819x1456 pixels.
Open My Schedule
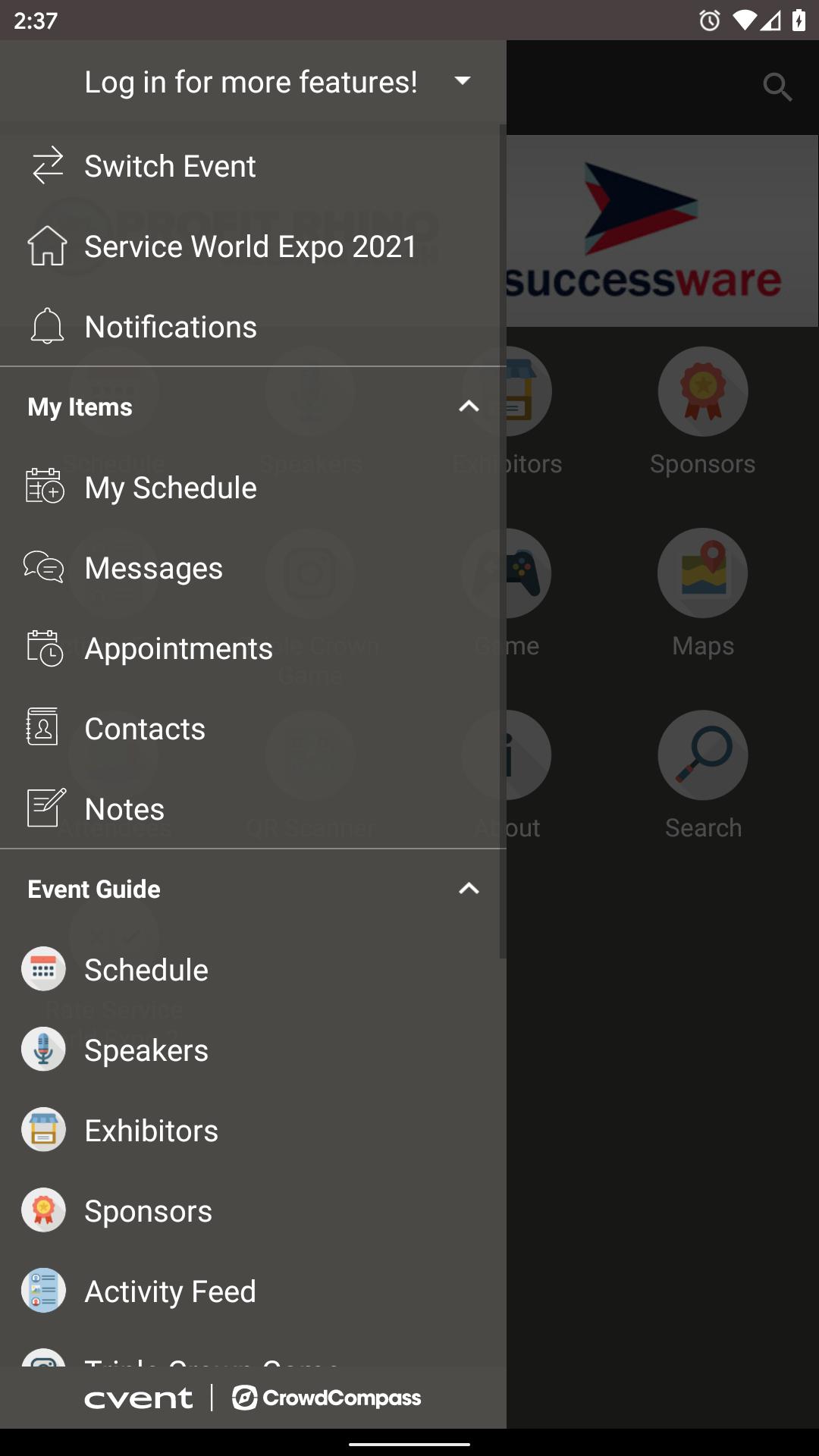[x=171, y=488]
